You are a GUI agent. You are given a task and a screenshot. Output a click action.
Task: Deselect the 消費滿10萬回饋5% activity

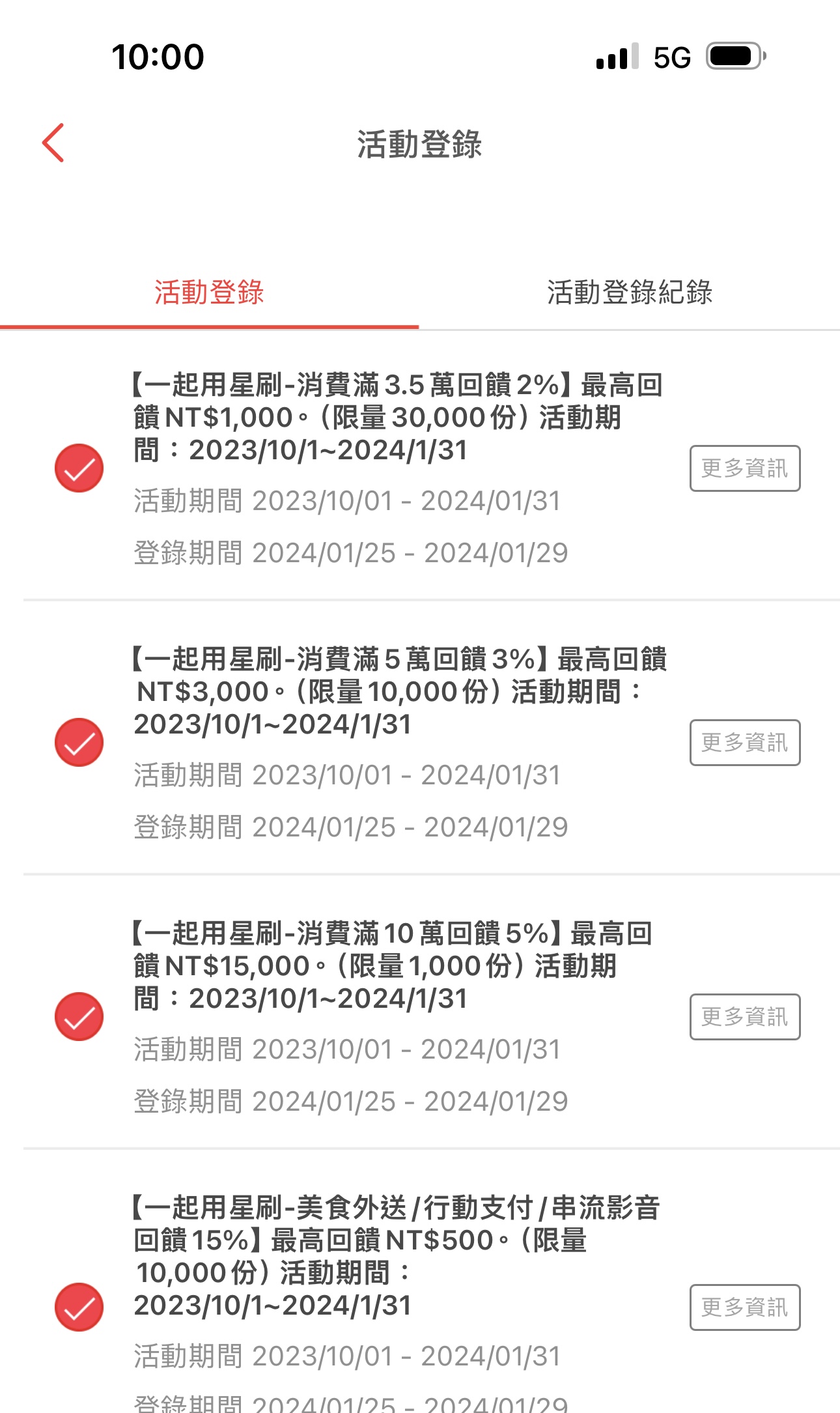click(x=79, y=1016)
